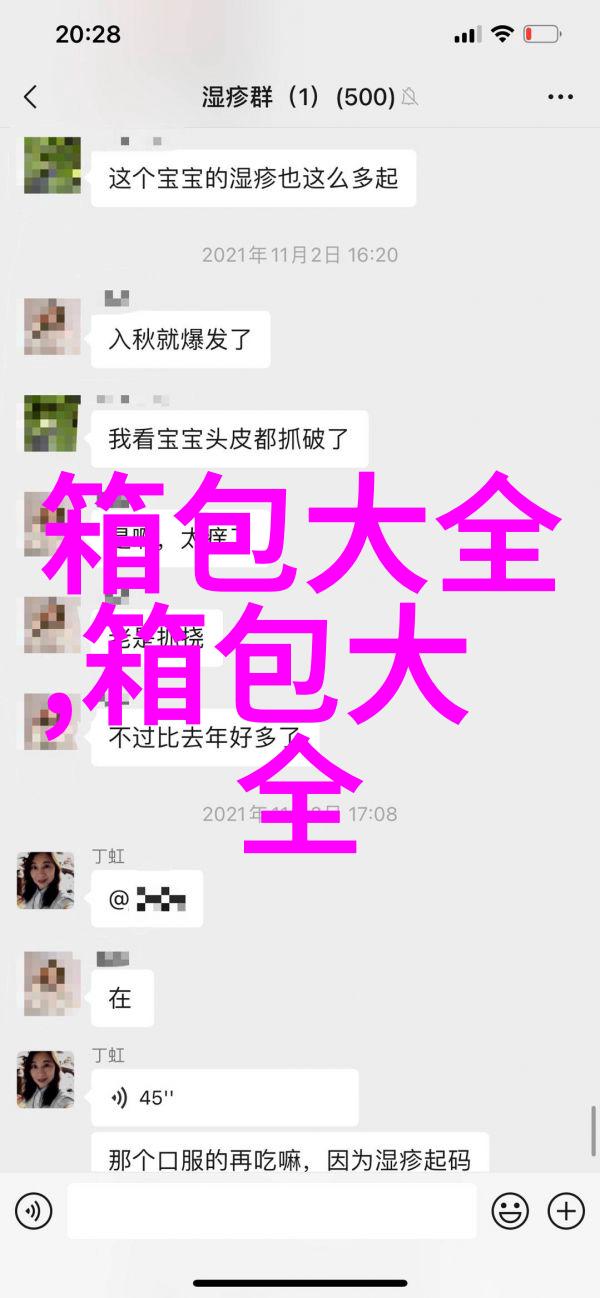Screen dimensions: 600x1298
Task: Go back to the chat list
Action: pyautogui.click(x=30, y=97)
